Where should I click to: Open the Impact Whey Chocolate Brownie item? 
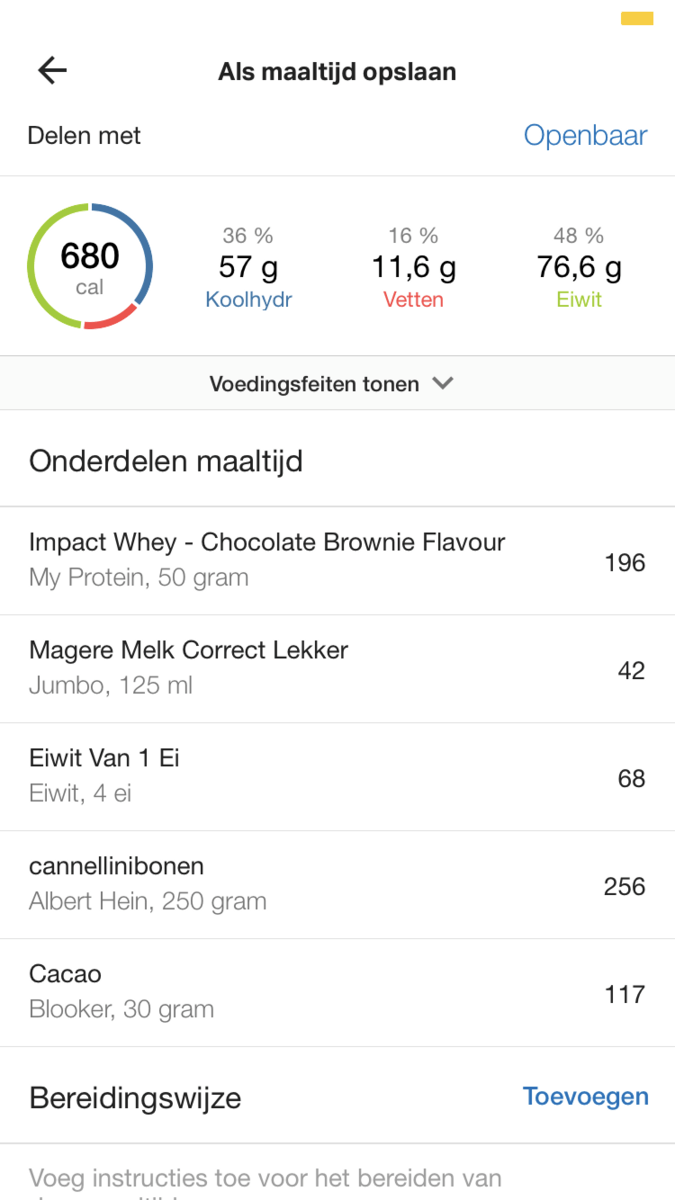[337, 560]
